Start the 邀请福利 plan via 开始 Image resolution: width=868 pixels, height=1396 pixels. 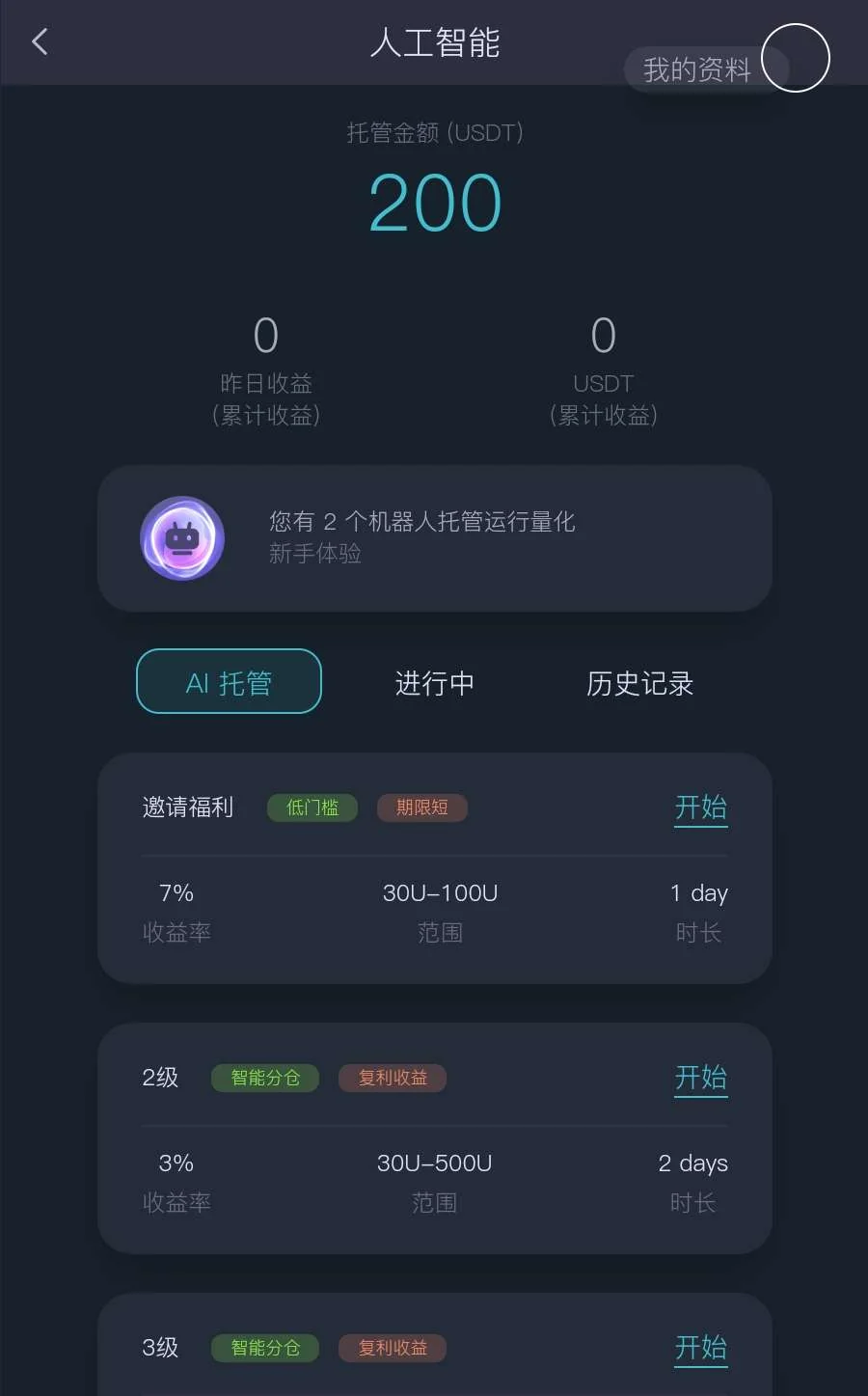pos(700,807)
